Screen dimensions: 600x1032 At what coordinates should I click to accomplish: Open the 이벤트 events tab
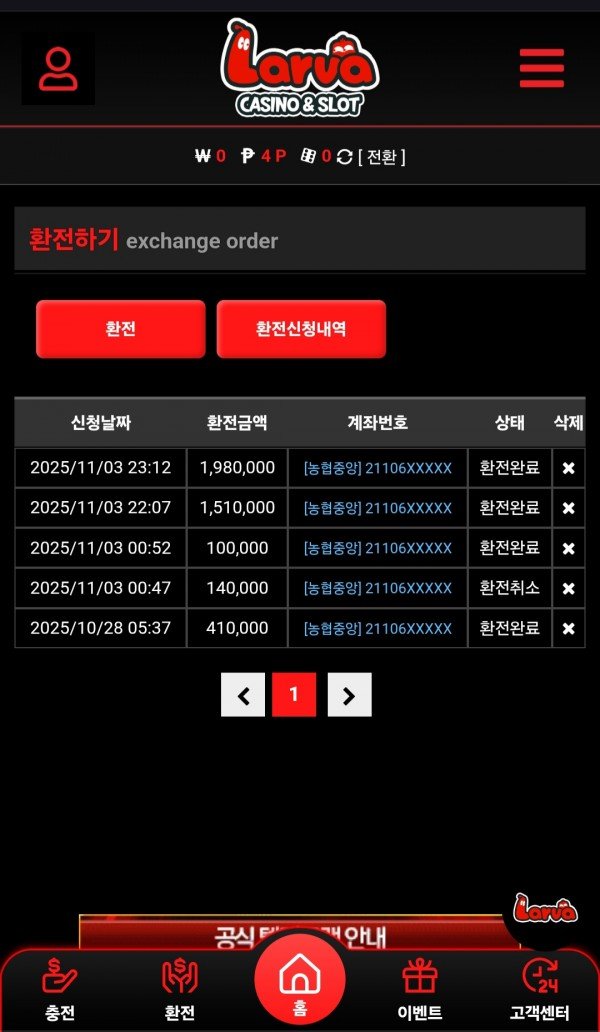tap(420, 990)
